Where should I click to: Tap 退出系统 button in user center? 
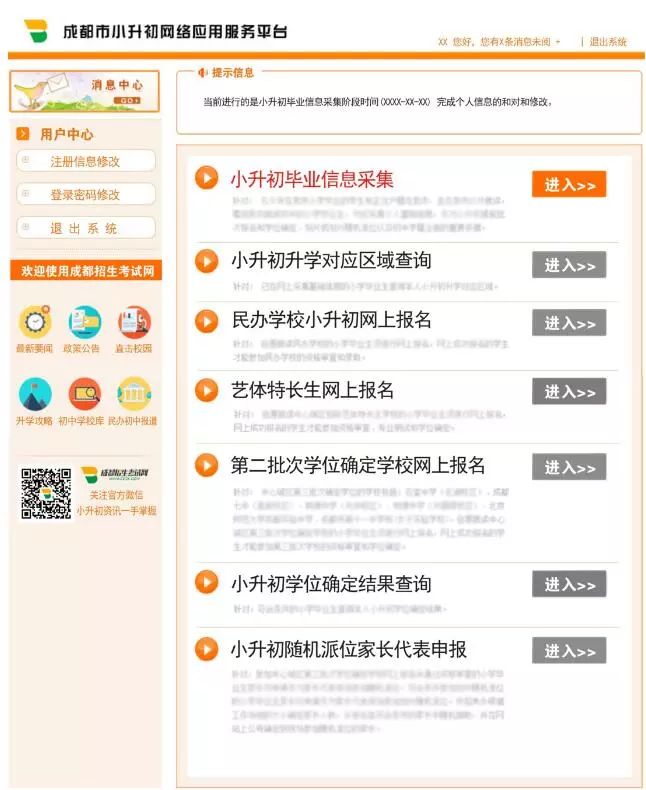coord(85,228)
